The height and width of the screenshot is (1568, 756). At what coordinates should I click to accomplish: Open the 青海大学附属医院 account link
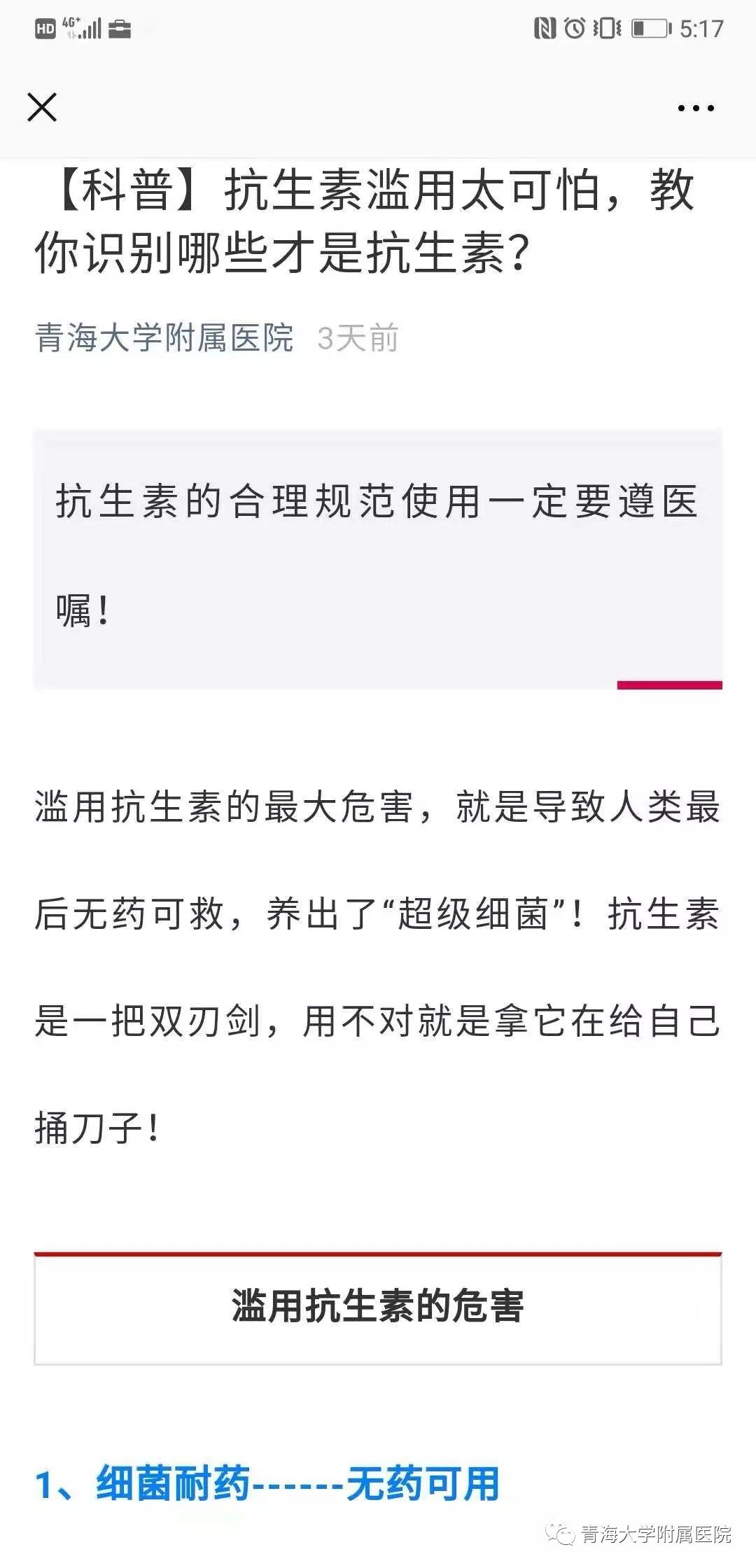pyautogui.click(x=164, y=338)
